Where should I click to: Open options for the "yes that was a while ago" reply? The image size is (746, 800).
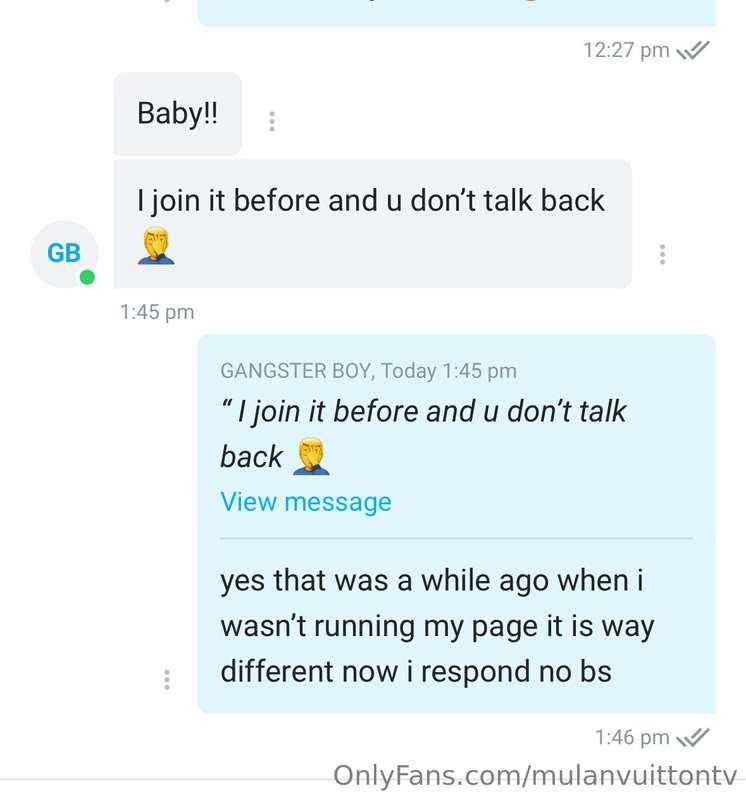(167, 679)
